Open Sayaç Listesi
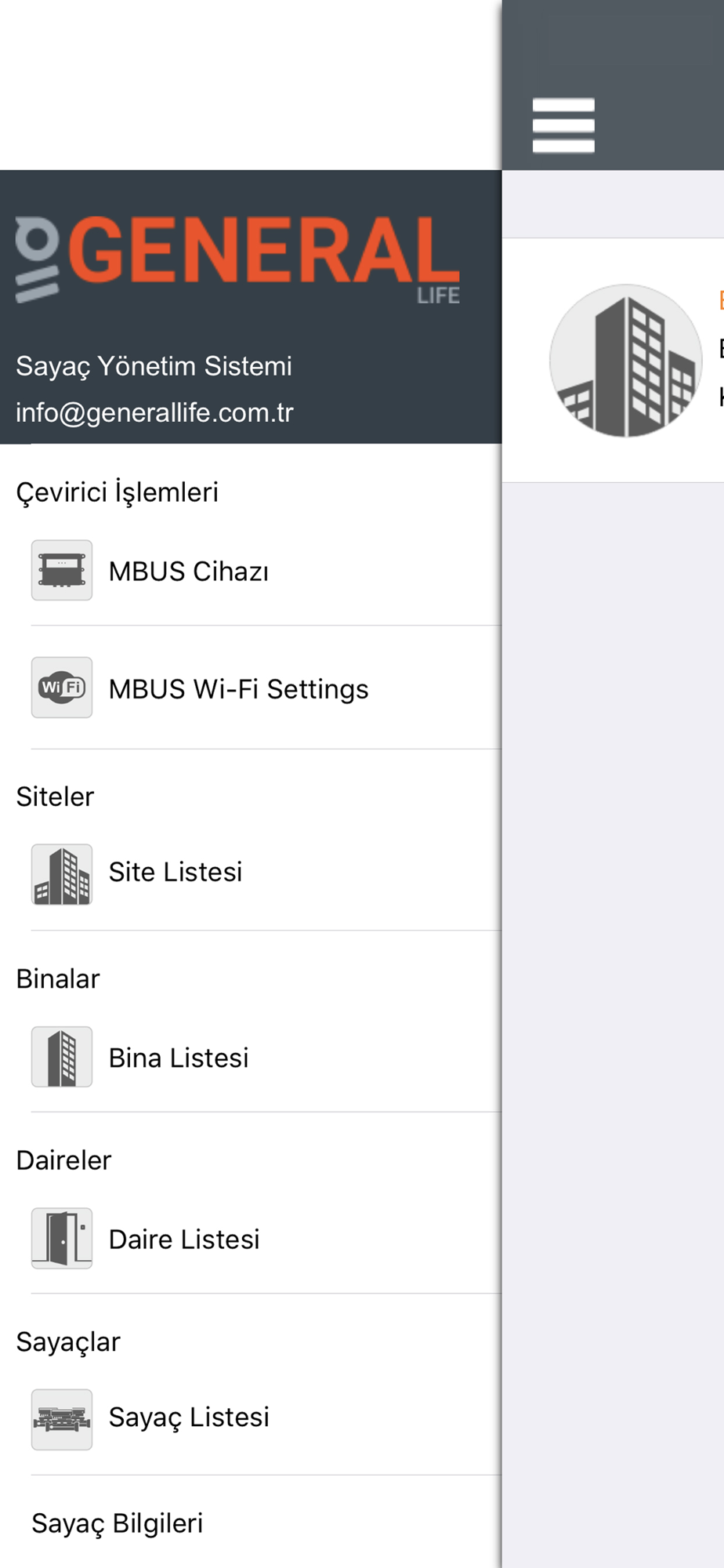Image resolution: width=724 pixels, height=1568 pixels. [x=251, y=1419]
